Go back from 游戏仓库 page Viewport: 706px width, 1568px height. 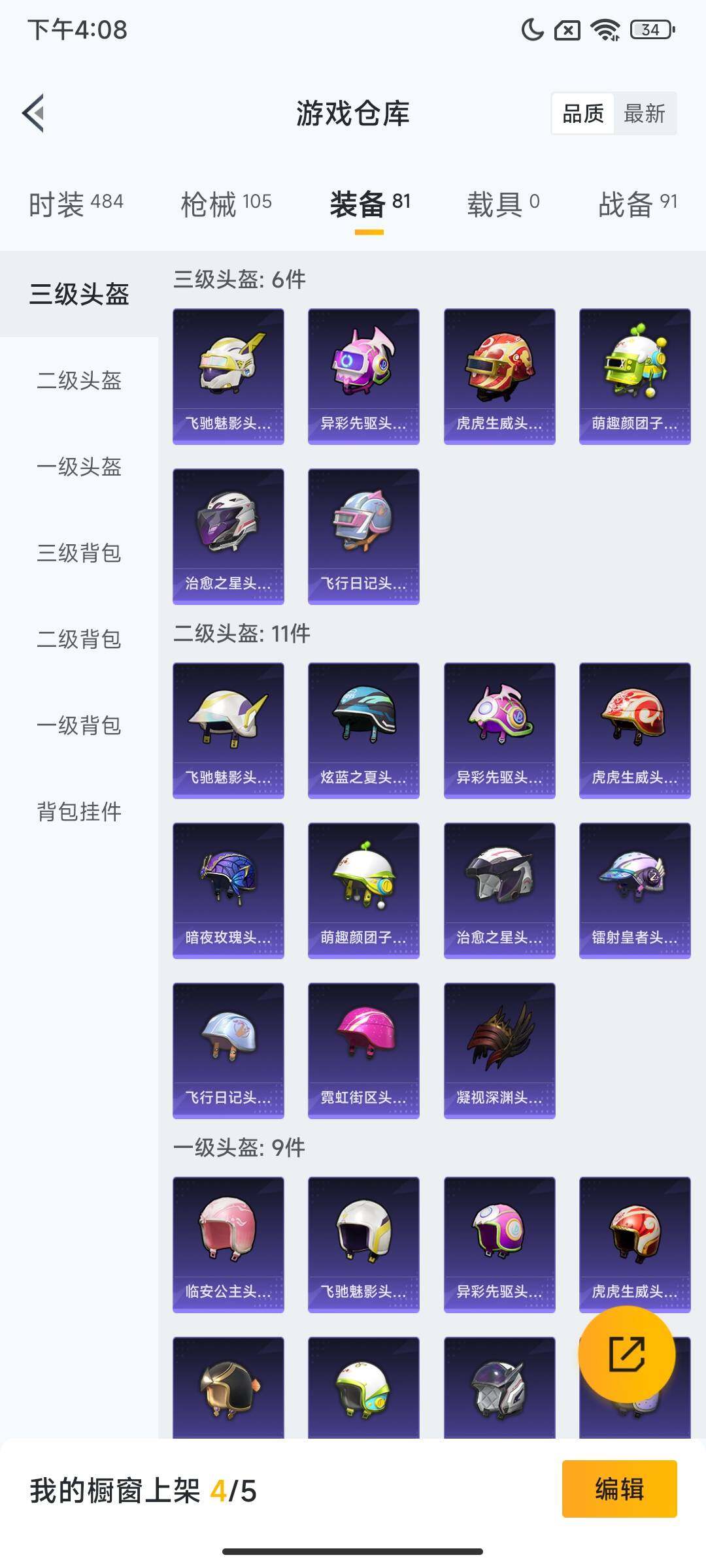(x=34, y=114)
